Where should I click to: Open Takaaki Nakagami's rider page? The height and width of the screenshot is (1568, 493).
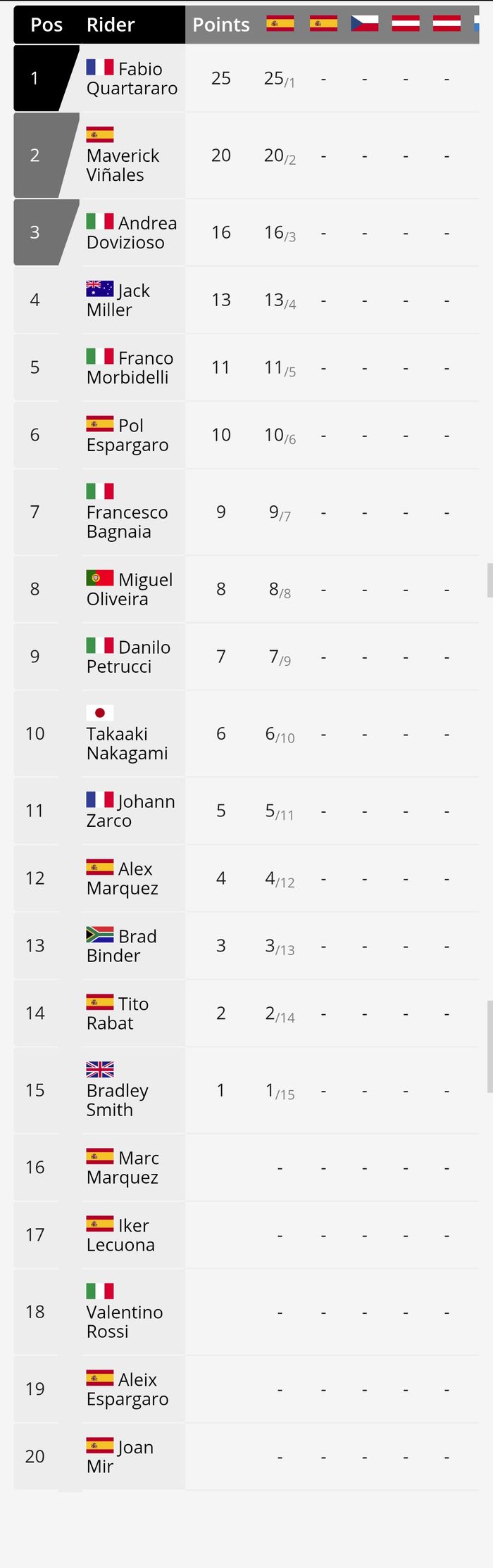pos(127,743)
